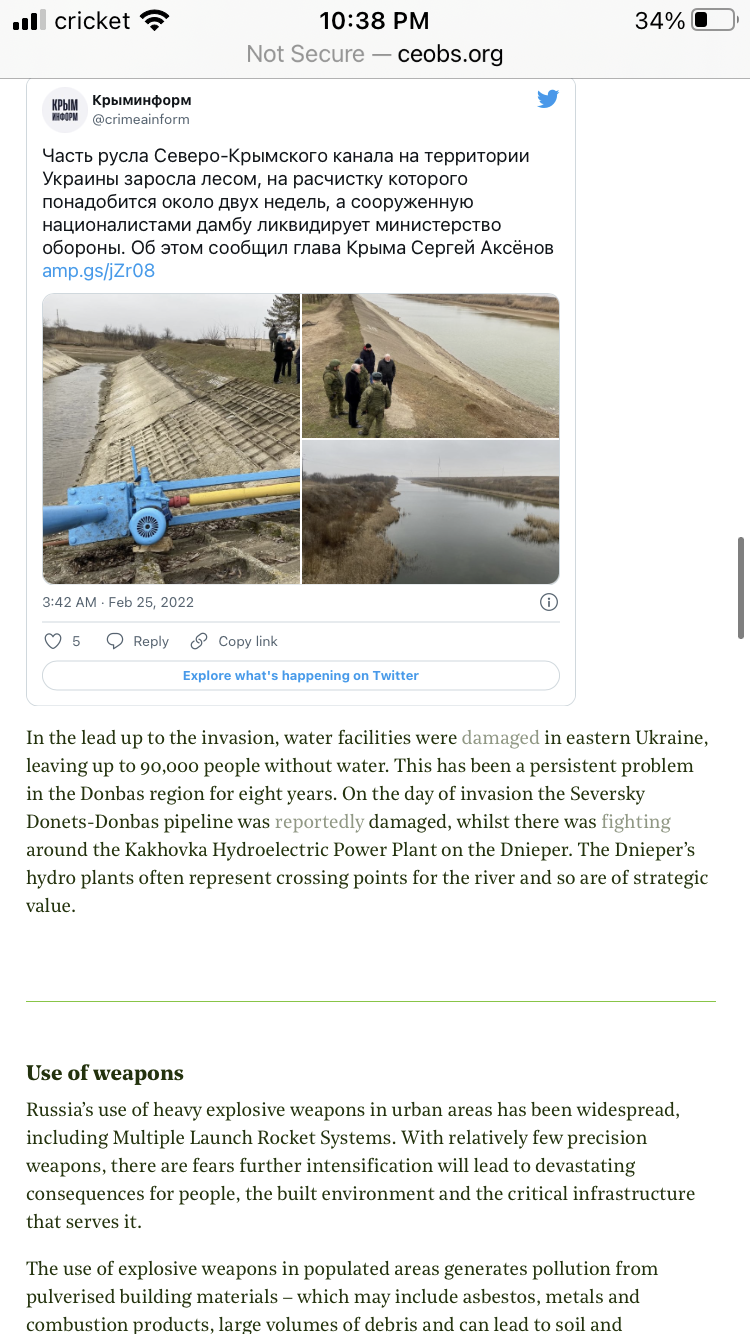Like the Крыминформ tweet

[x=62, y=641]
